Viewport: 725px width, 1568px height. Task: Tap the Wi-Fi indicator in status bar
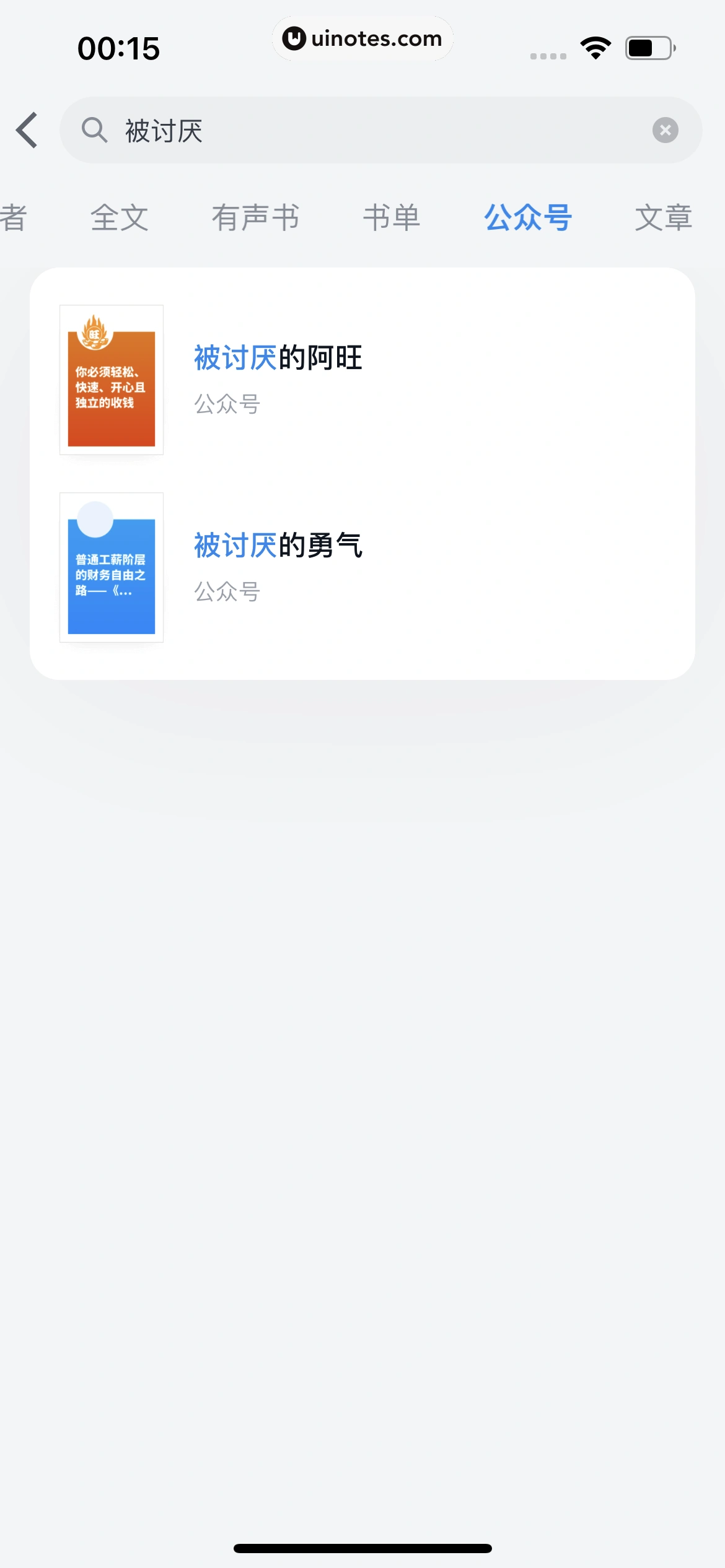pyautogui.click(x=596, y=46)
